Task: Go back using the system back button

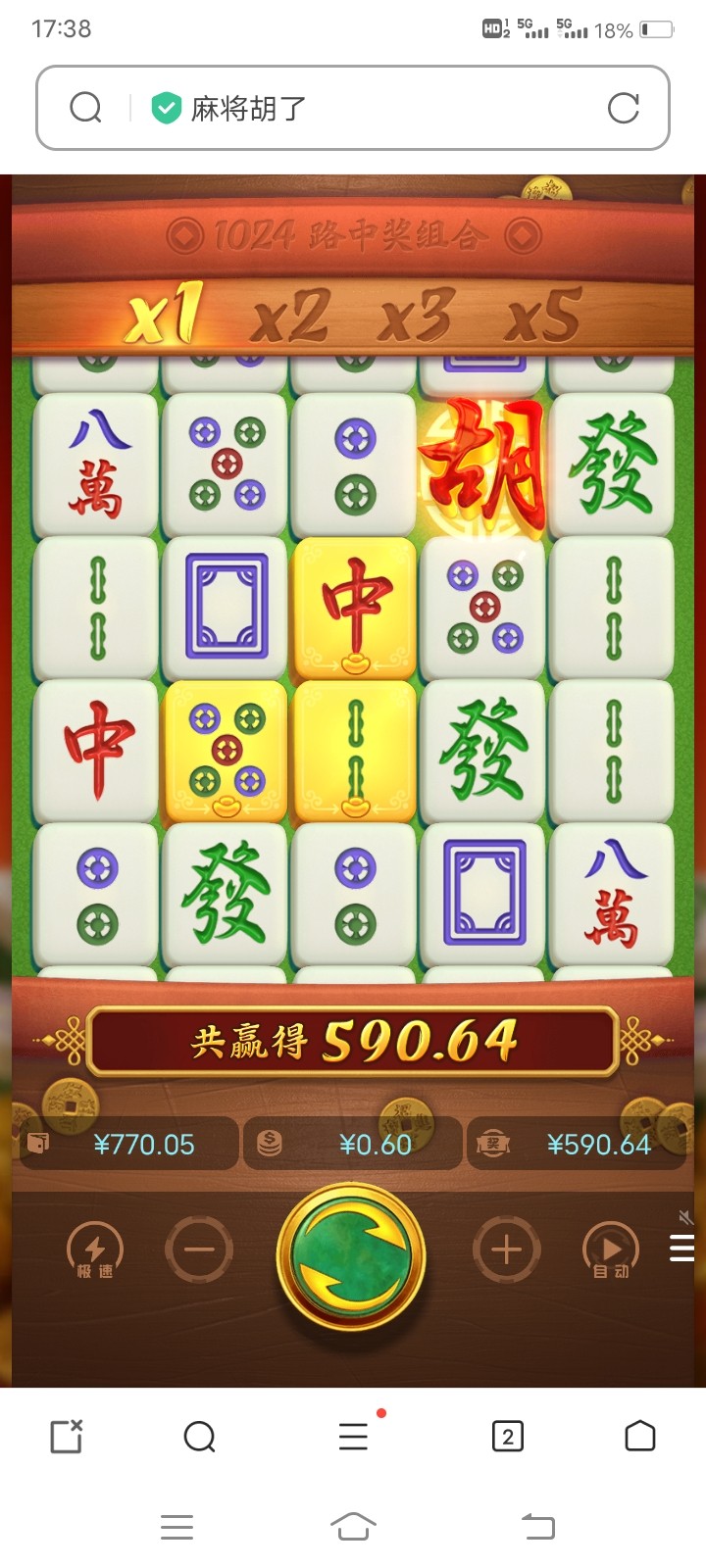Action: point(537,1526)
